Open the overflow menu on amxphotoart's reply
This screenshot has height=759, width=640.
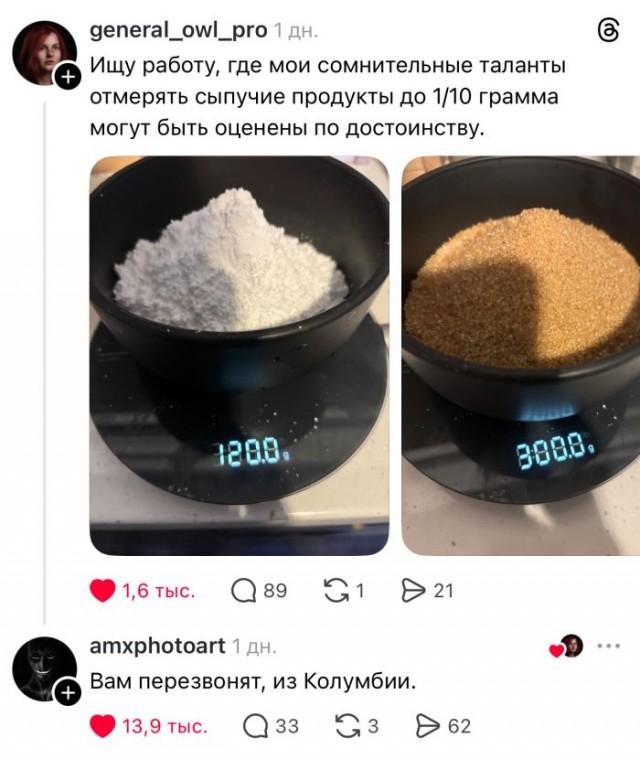click(x=608, y=646)
